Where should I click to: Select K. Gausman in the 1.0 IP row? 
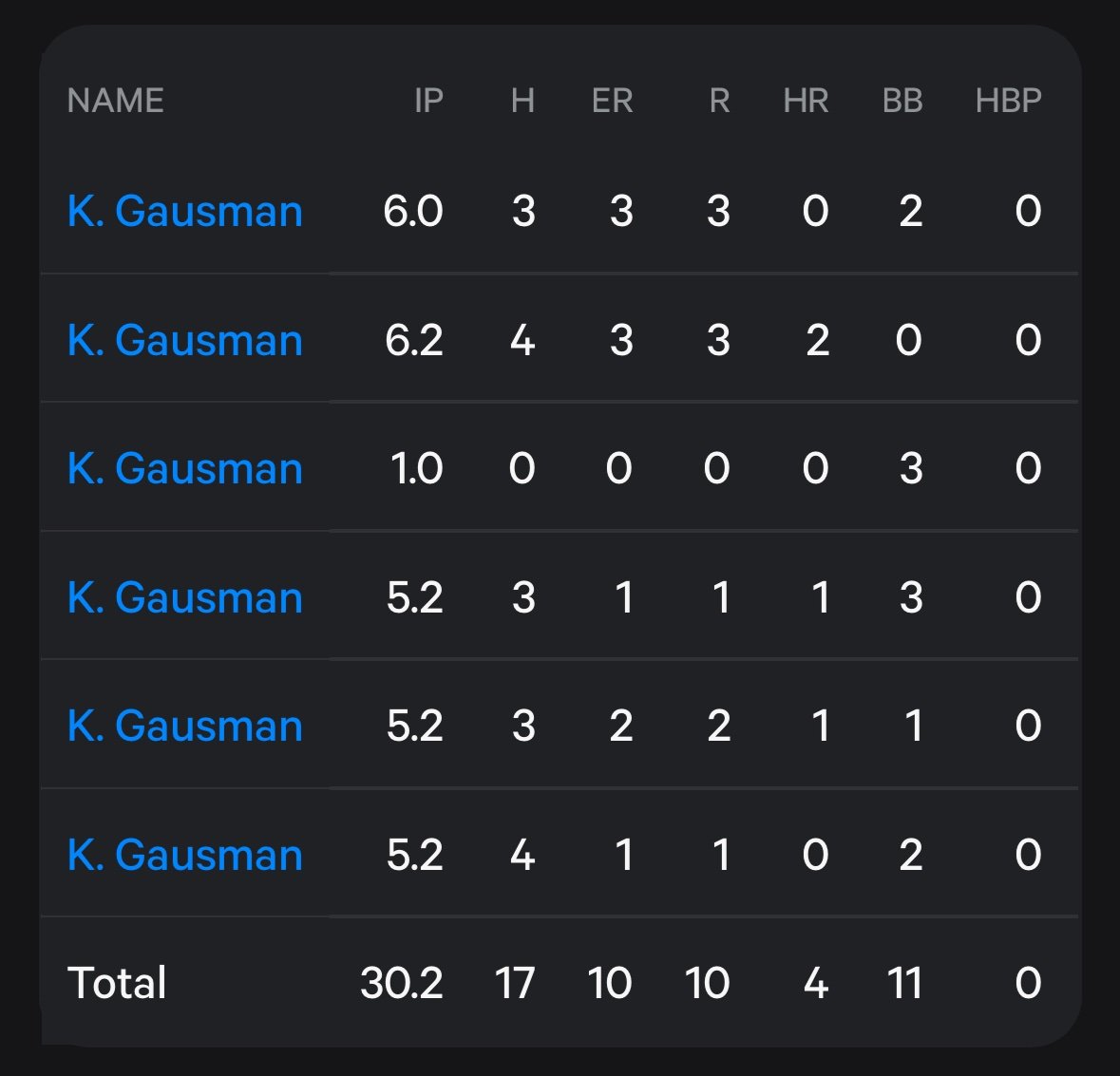(185, 468)
